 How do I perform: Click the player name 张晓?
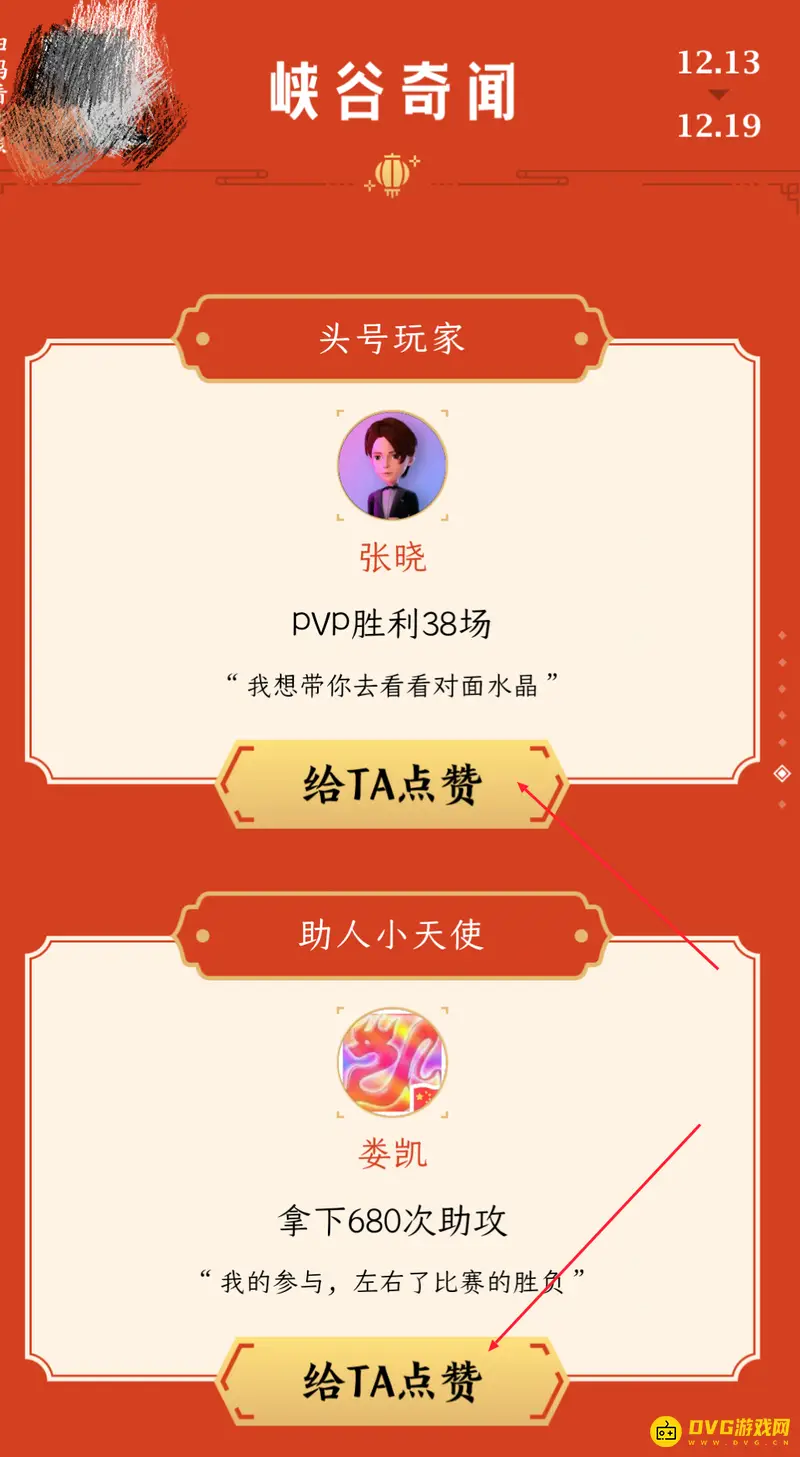point(392,557)
